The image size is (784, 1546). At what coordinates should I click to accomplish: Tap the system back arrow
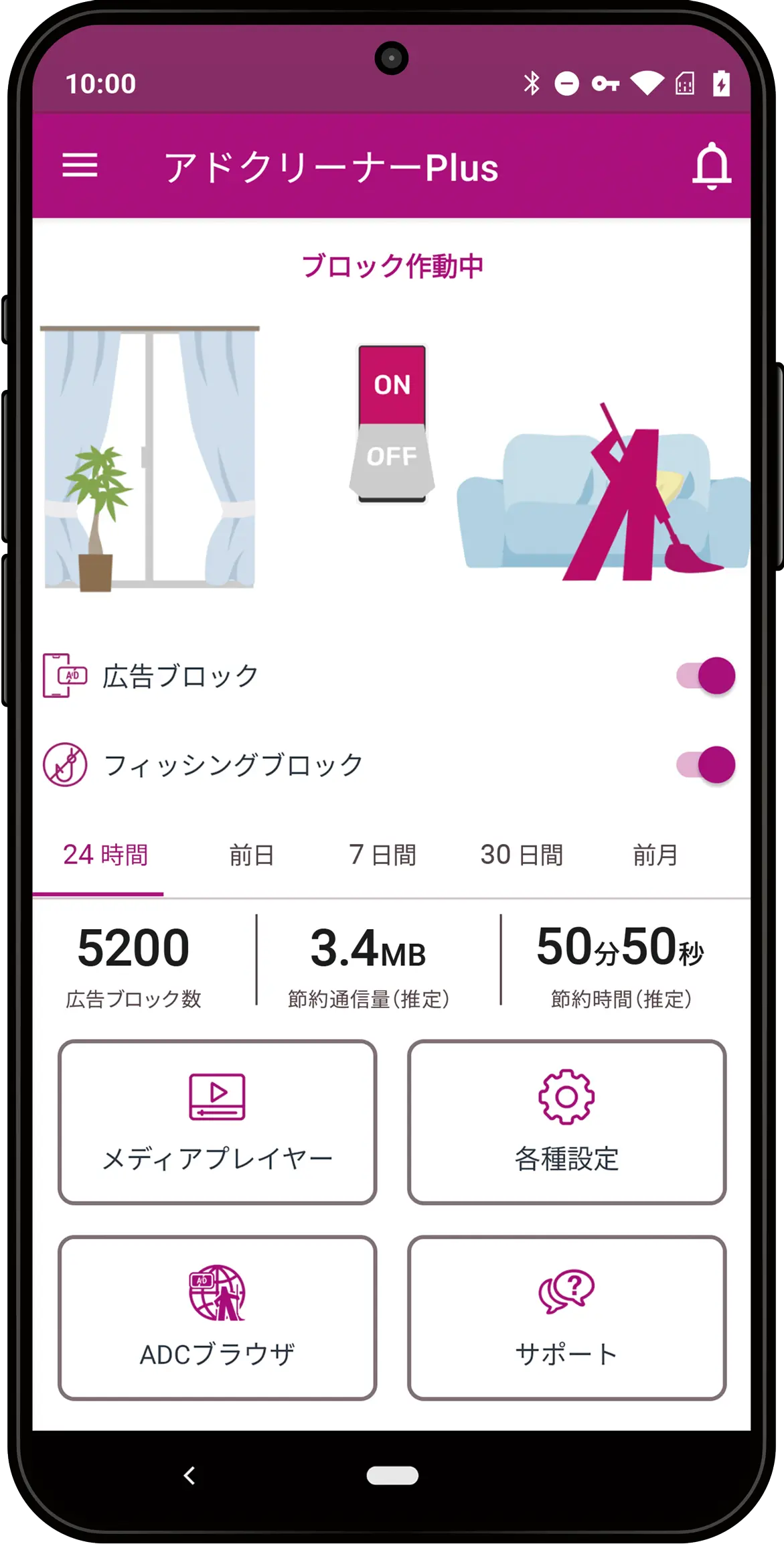pos(189,1475)
